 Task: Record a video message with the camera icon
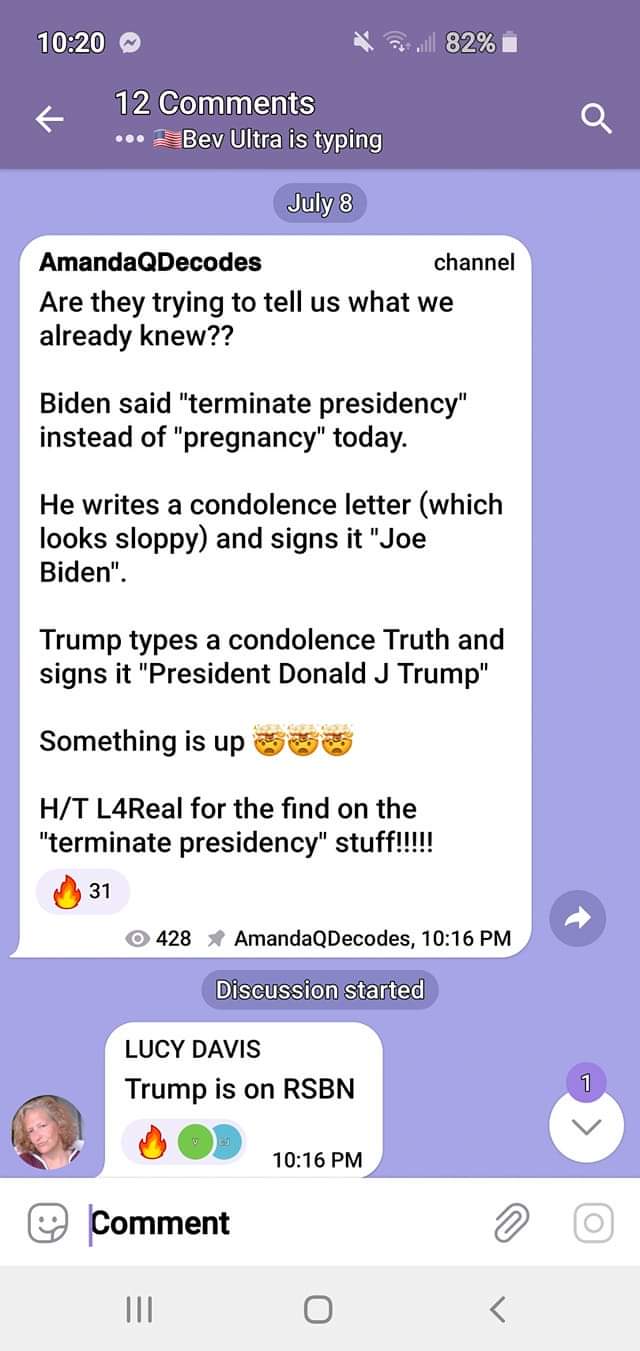(593, 1222)
